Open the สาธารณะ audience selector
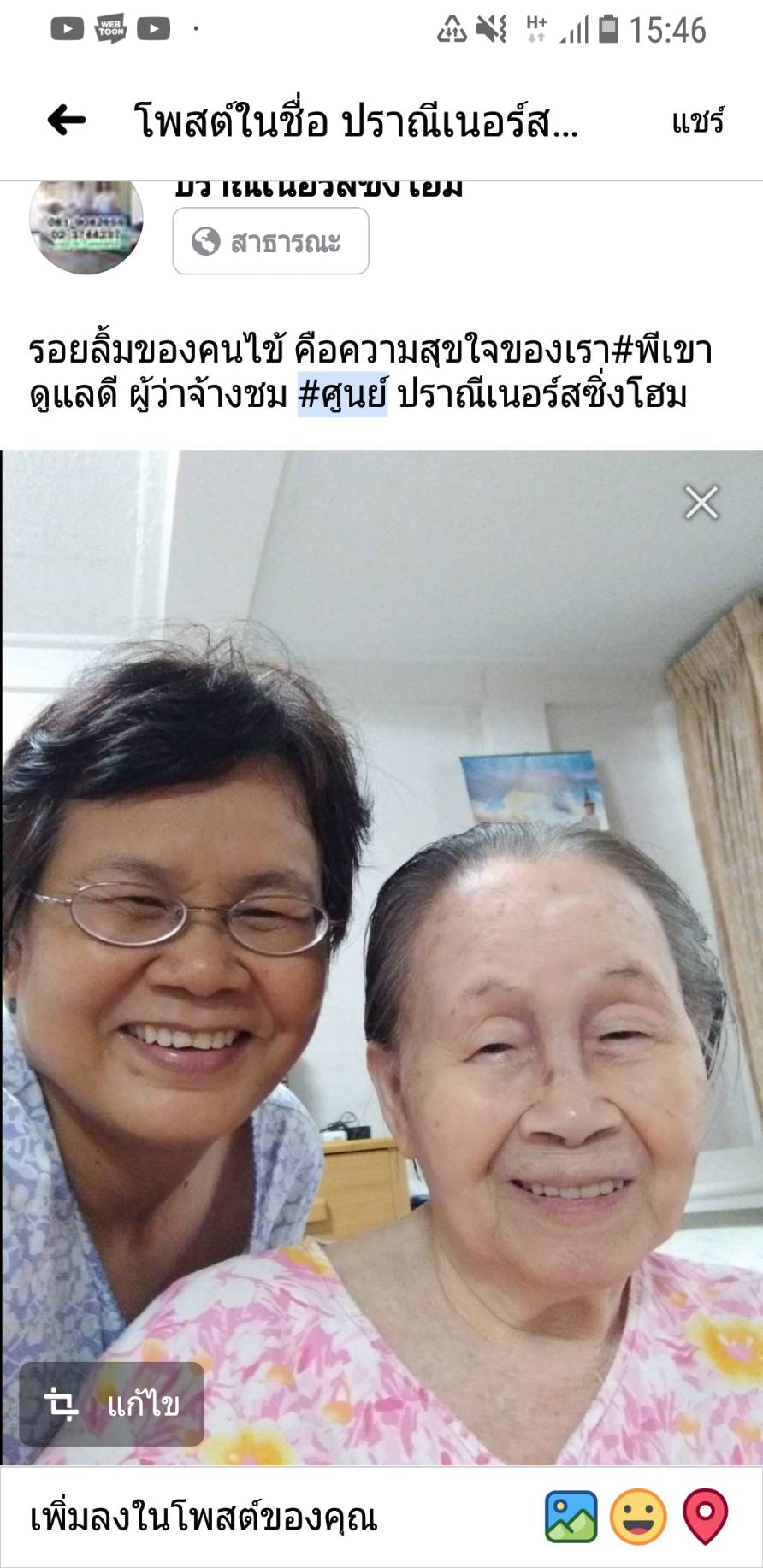 (x=270, y=242)
